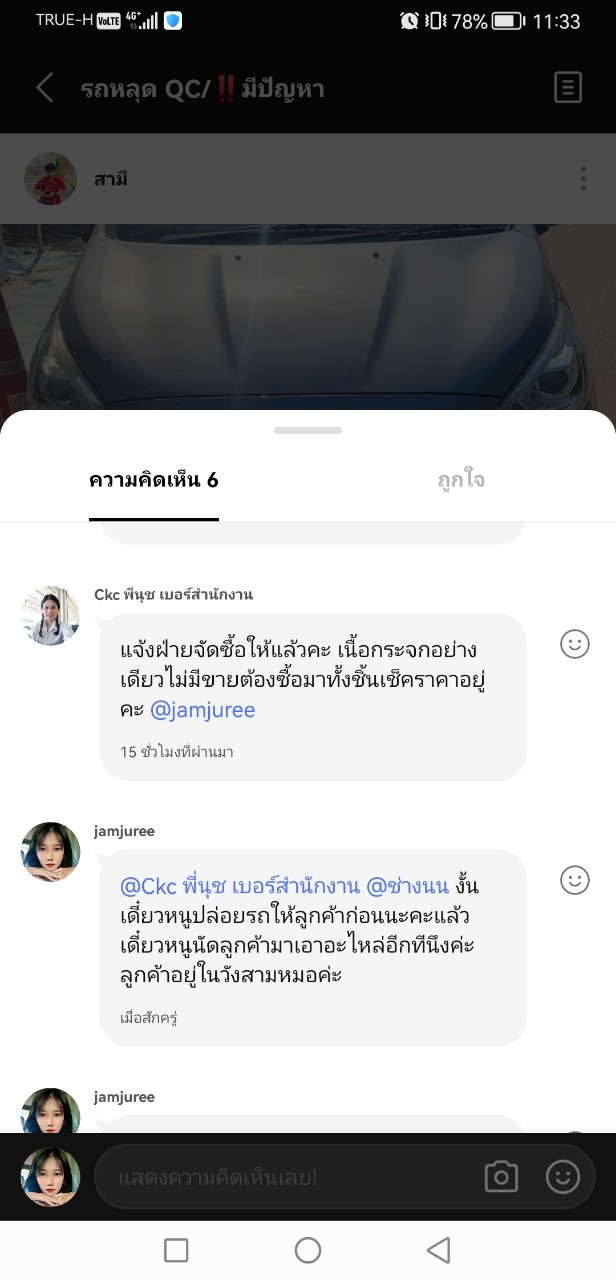
Task: Open the @jamjuree mention link
Action: pyautogui.click(x=202, y=710)
